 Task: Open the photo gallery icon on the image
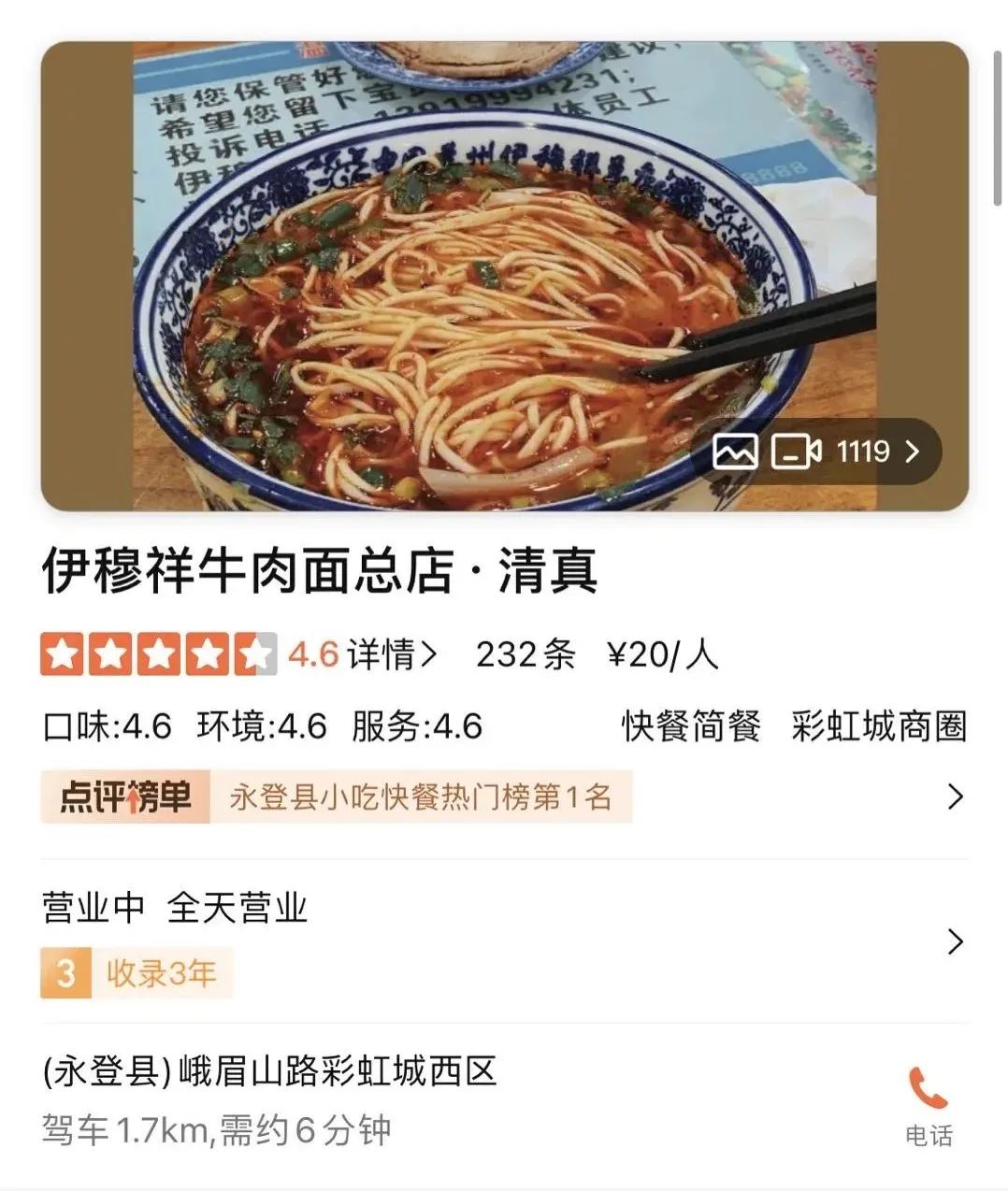coord(738,452)
